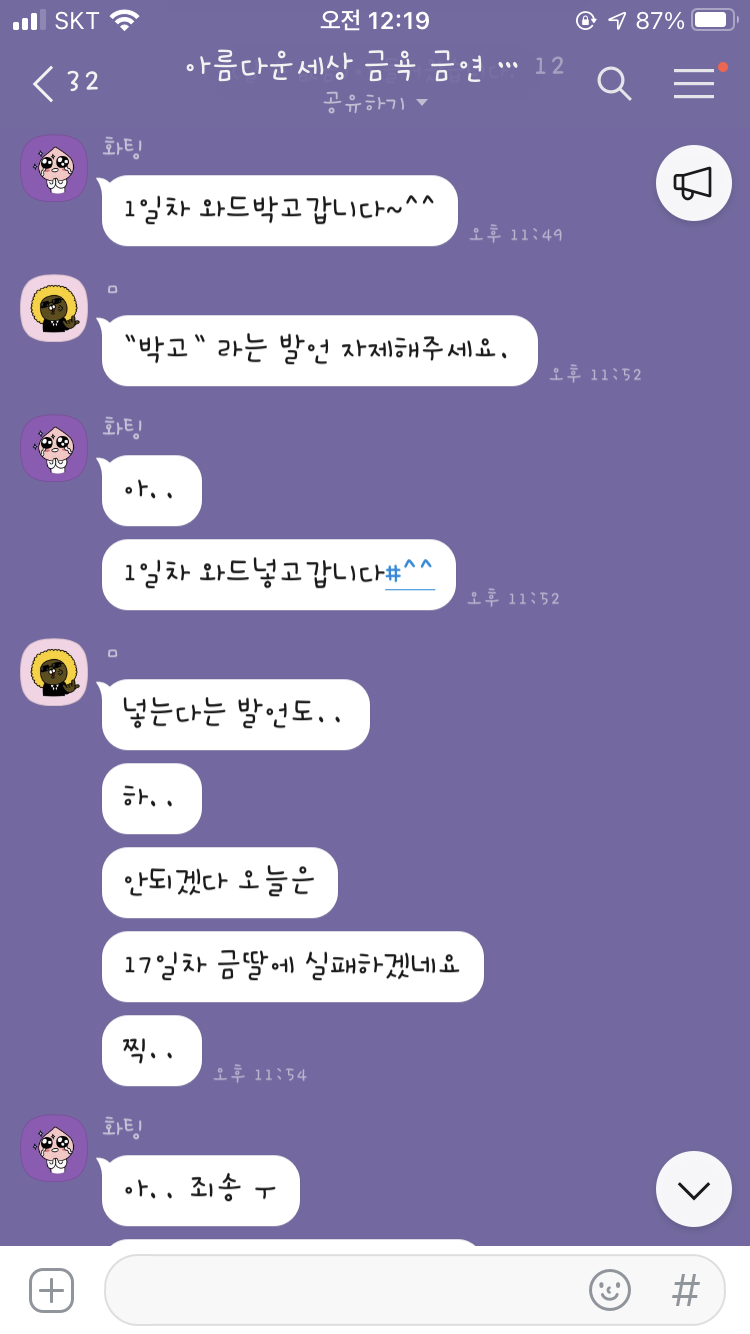
Task: View 화팅's profile picture at the top
Action: (x=54, y=168)
